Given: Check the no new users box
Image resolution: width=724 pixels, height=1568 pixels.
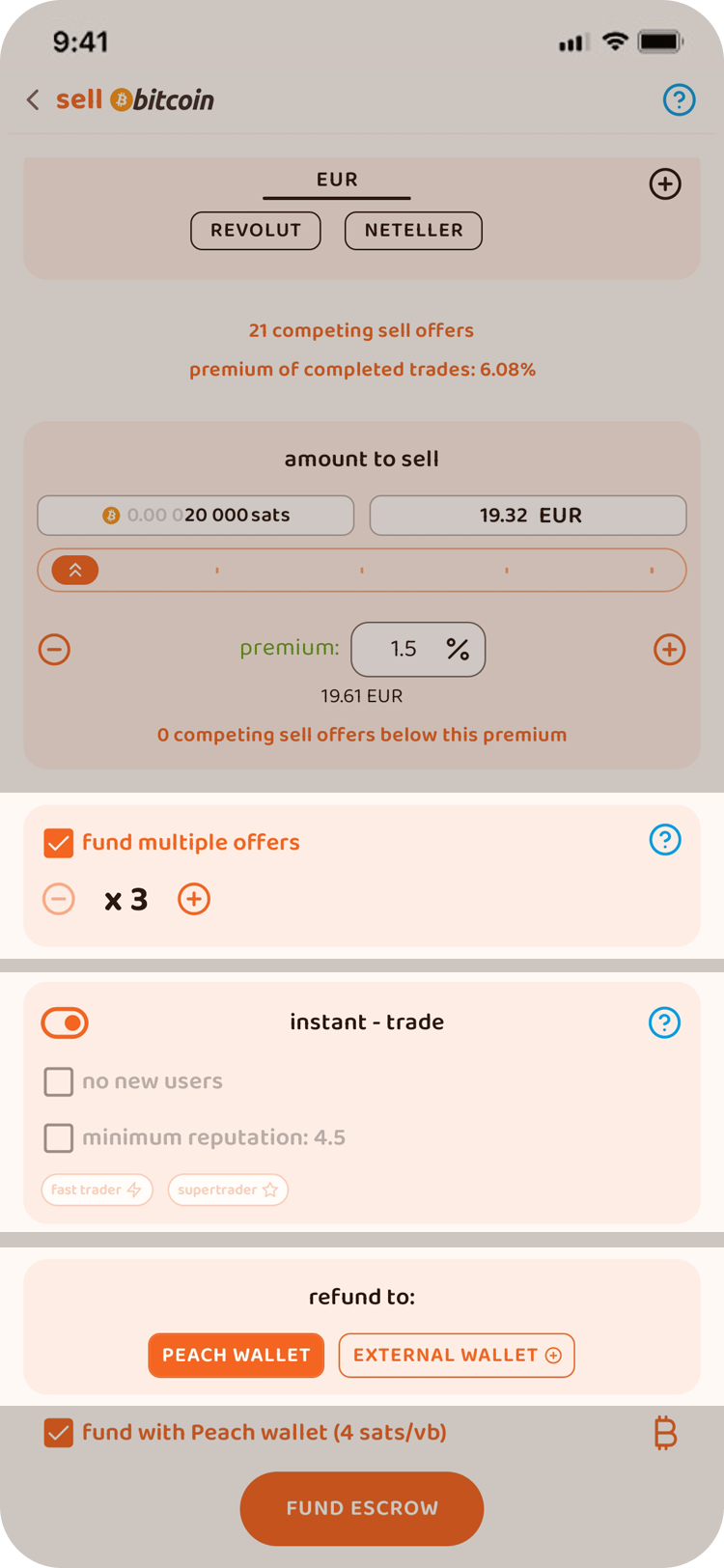Looking at the screenshot, I should tap(59, 1081).
